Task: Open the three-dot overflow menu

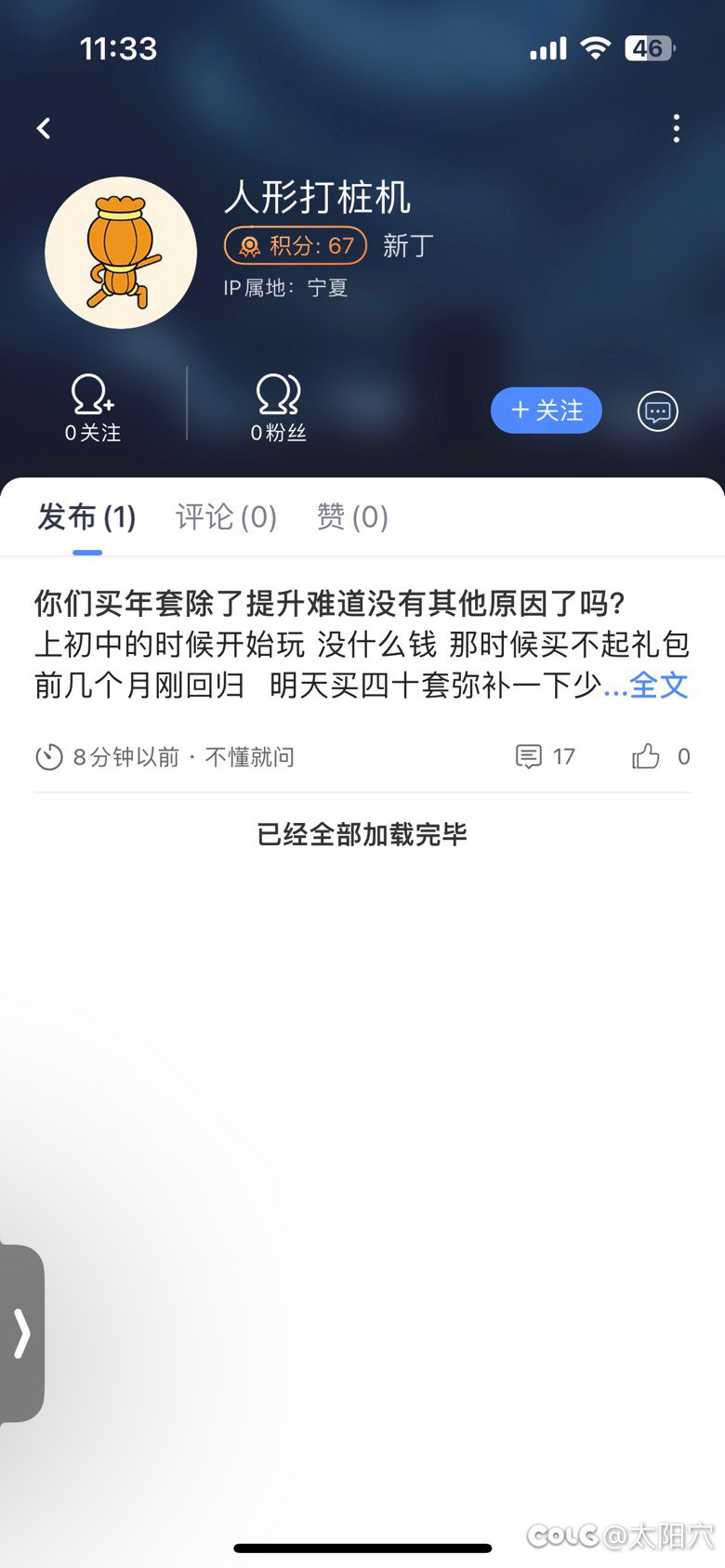Action: (676, 128)
